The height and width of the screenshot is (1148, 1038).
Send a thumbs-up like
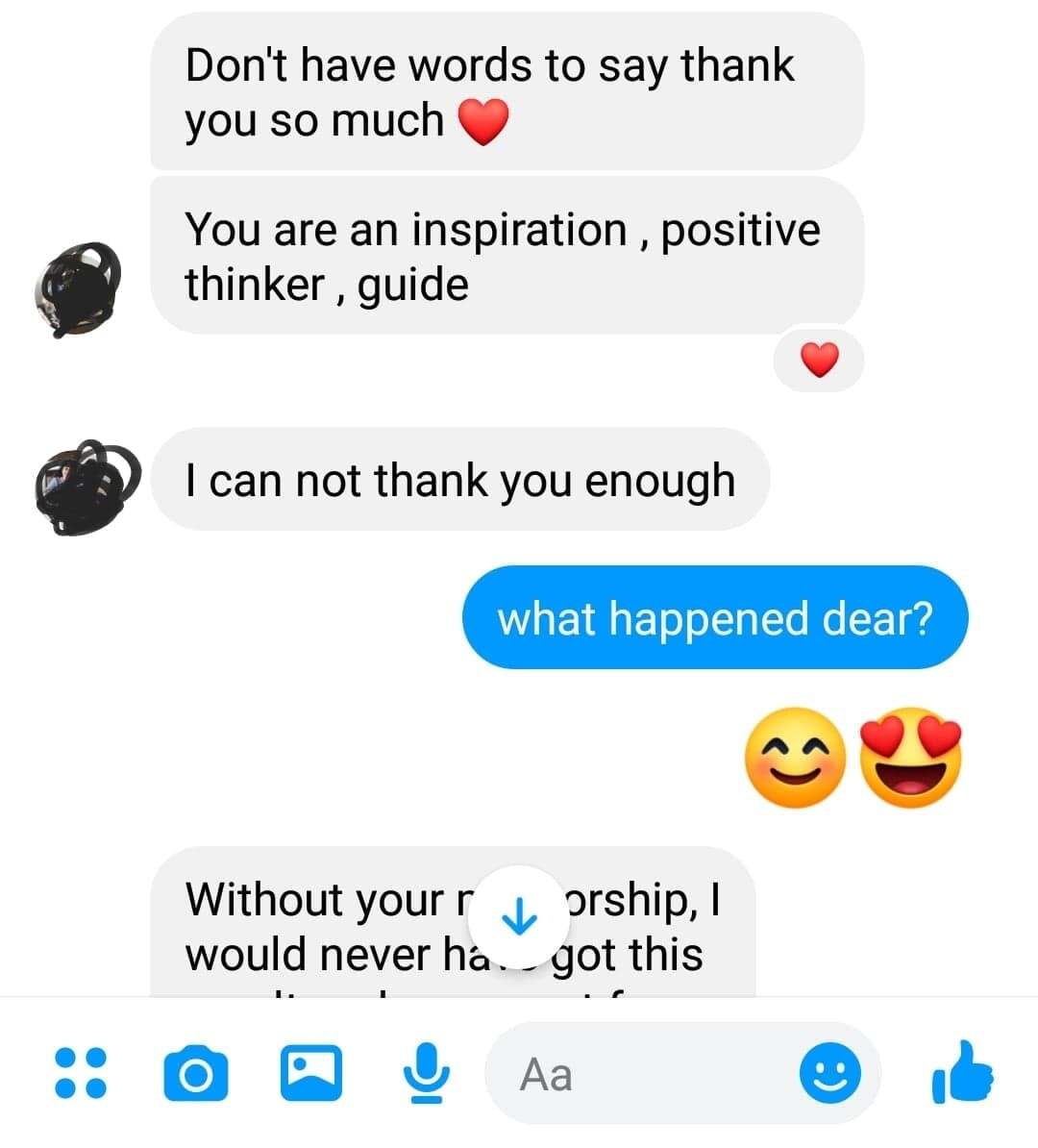(963, 1072)
